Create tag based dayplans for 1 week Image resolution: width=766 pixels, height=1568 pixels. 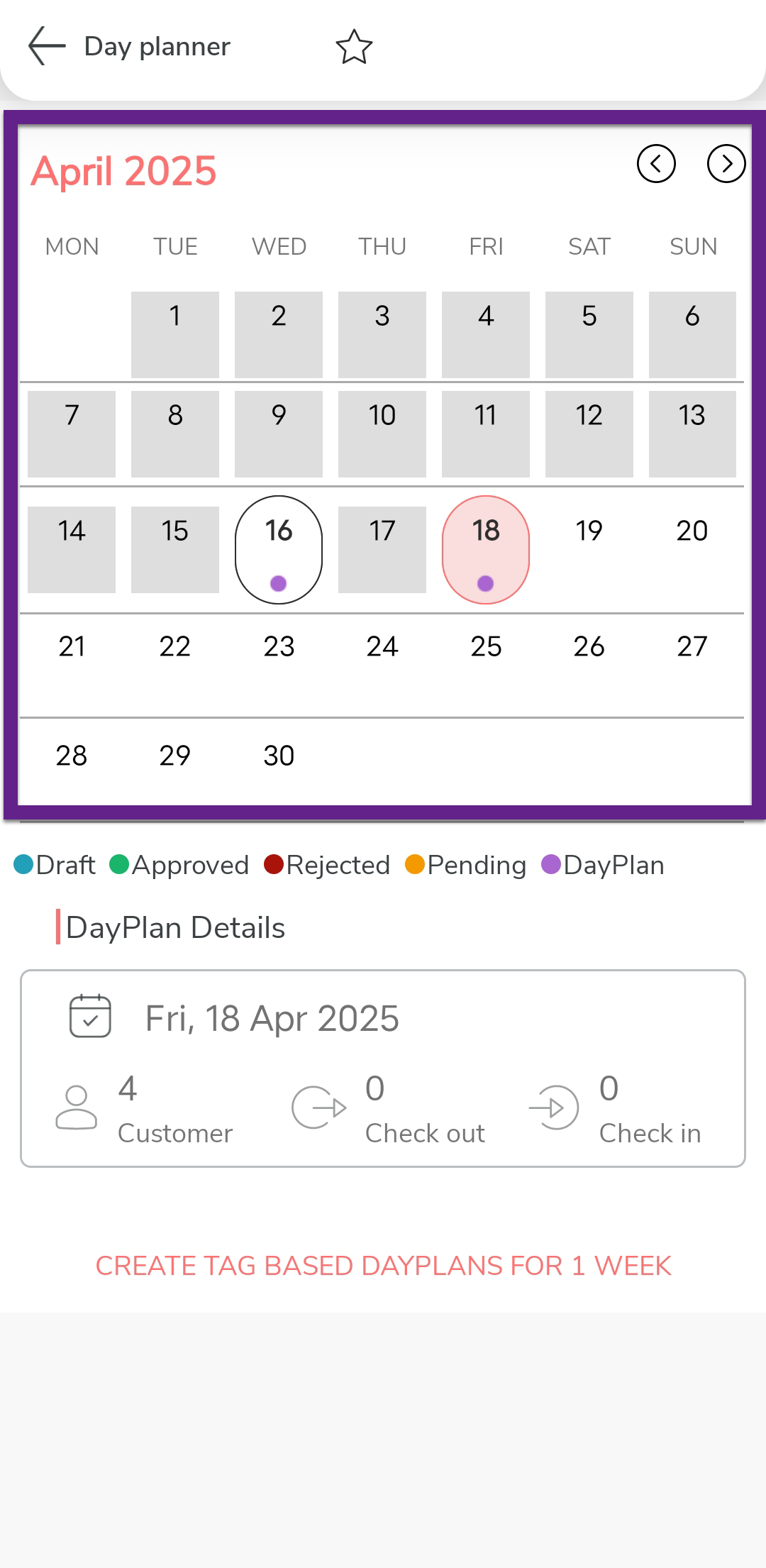click(383, 1266)
